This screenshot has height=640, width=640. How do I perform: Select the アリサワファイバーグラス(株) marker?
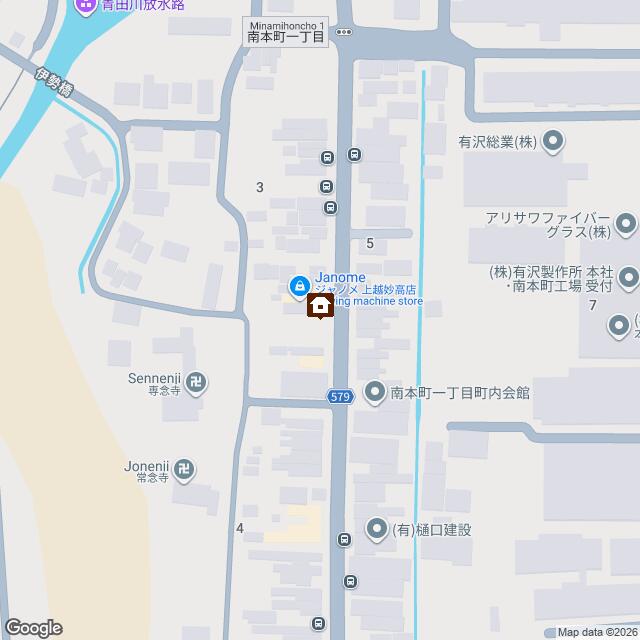(626, 223)
